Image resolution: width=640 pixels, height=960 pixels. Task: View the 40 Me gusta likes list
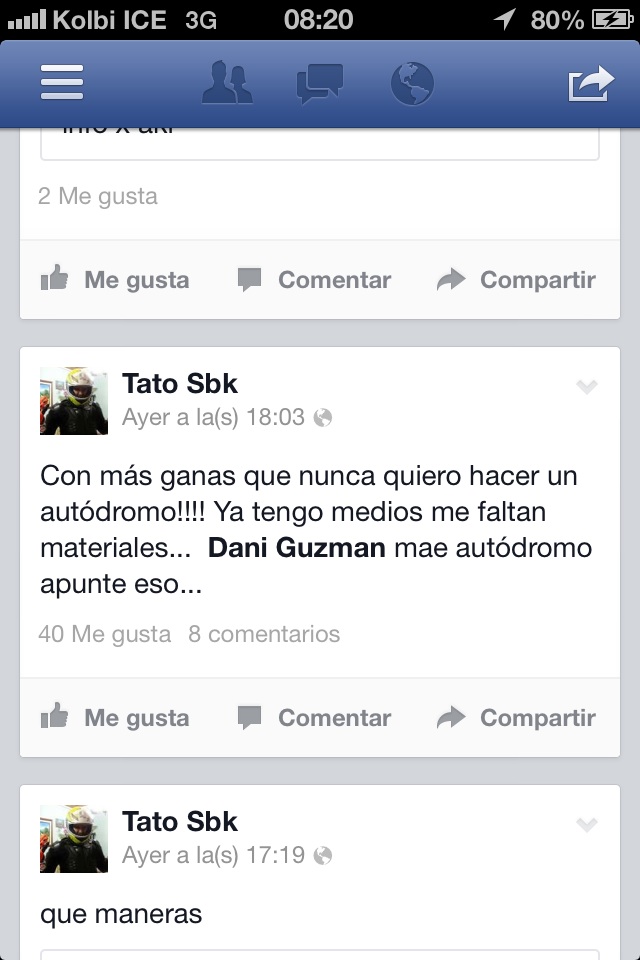coord(104,634)
